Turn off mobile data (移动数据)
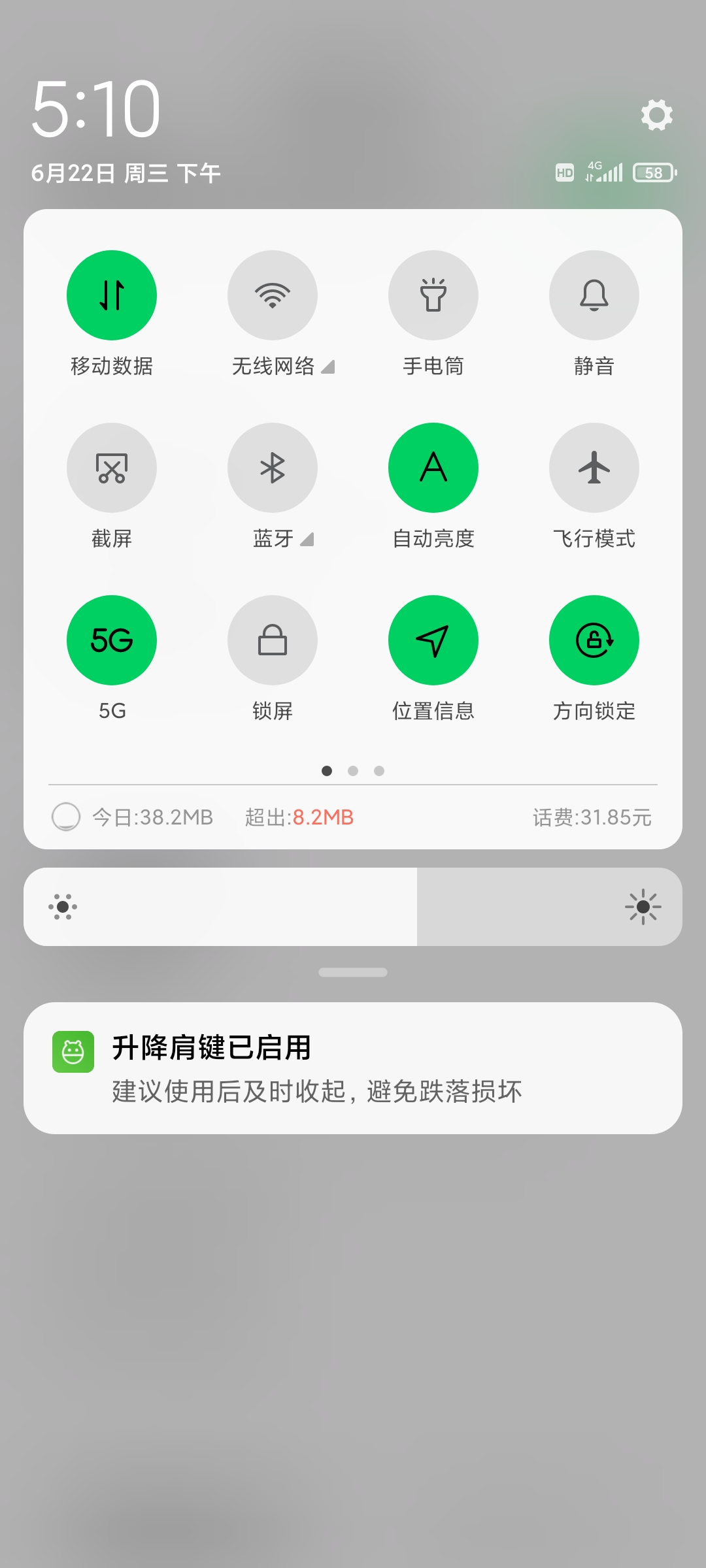Viewport: 706px width, 1568px height. point(112,295)
